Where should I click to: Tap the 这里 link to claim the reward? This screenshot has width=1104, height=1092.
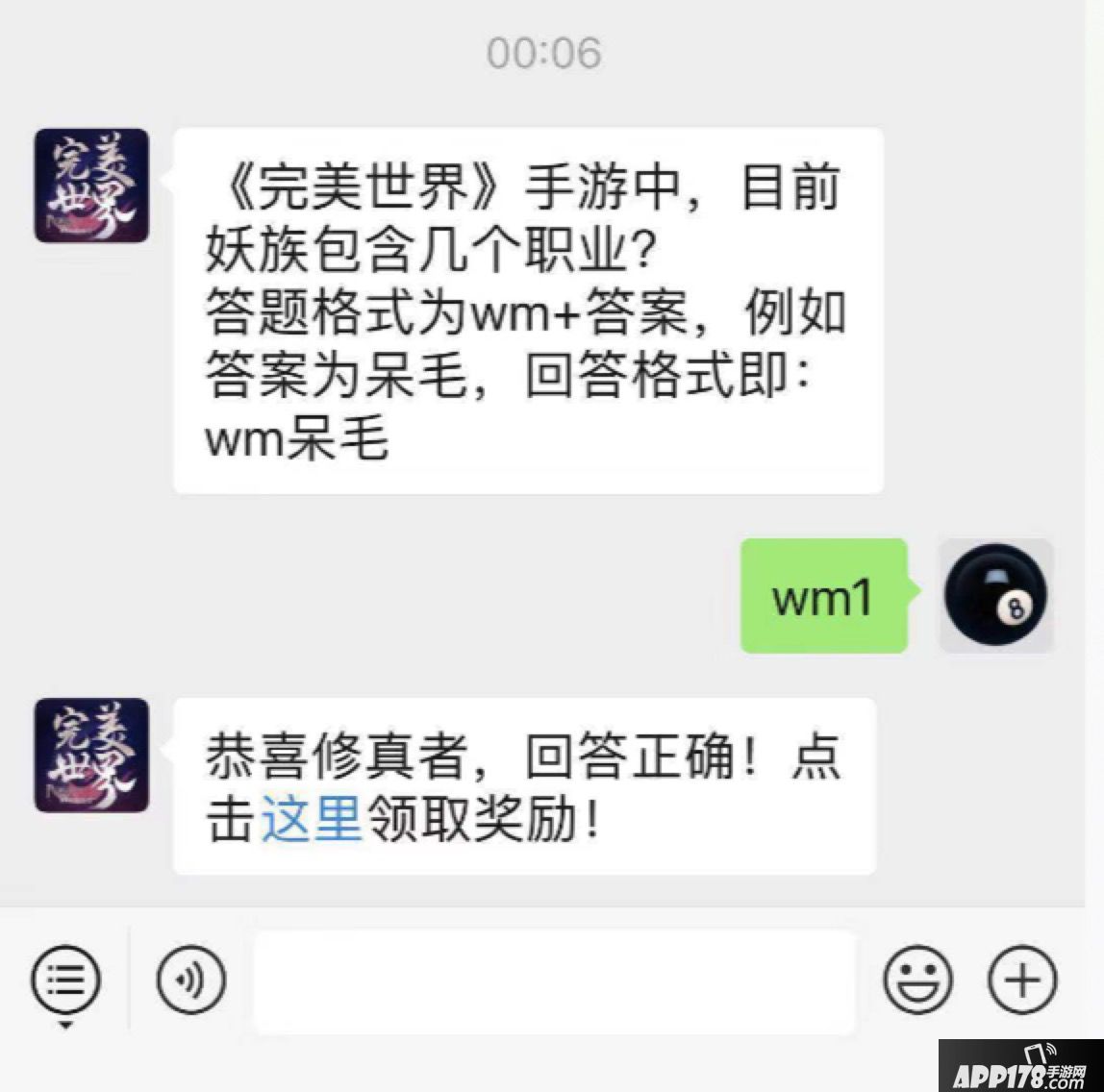(x=311, y=820)
